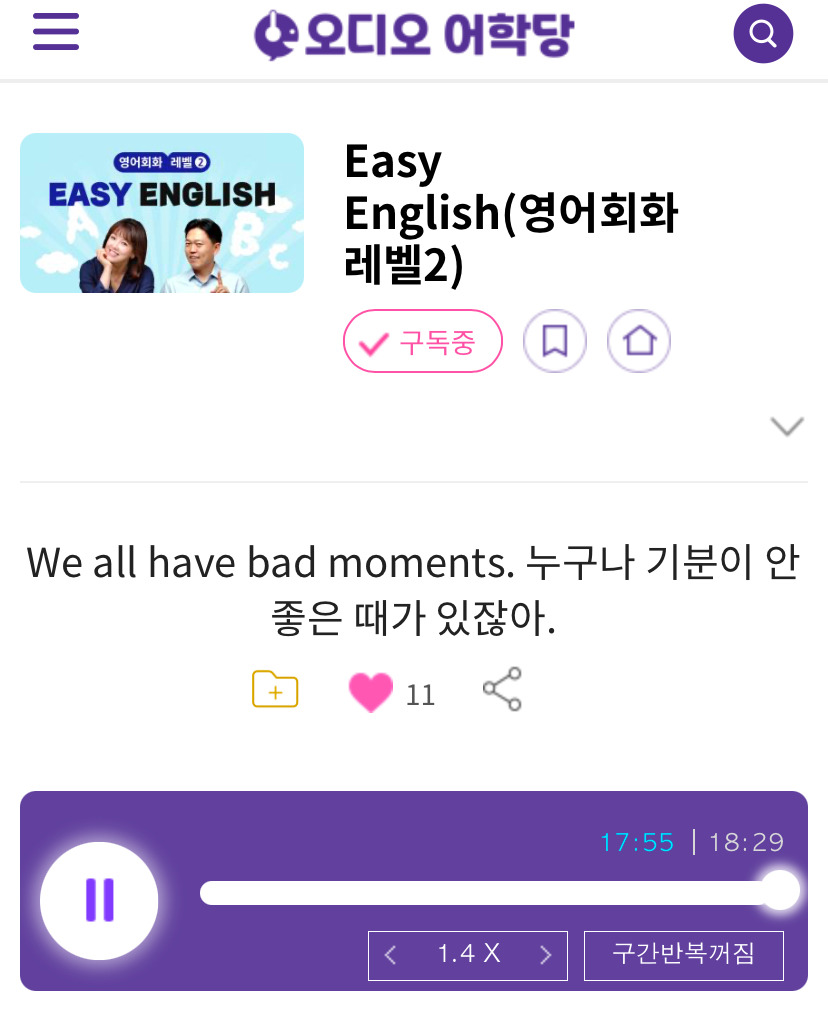Add episode to a folder with the add-folder icon
The image size is (828, 1010).
pyautogui.click(x=274, y=688)
